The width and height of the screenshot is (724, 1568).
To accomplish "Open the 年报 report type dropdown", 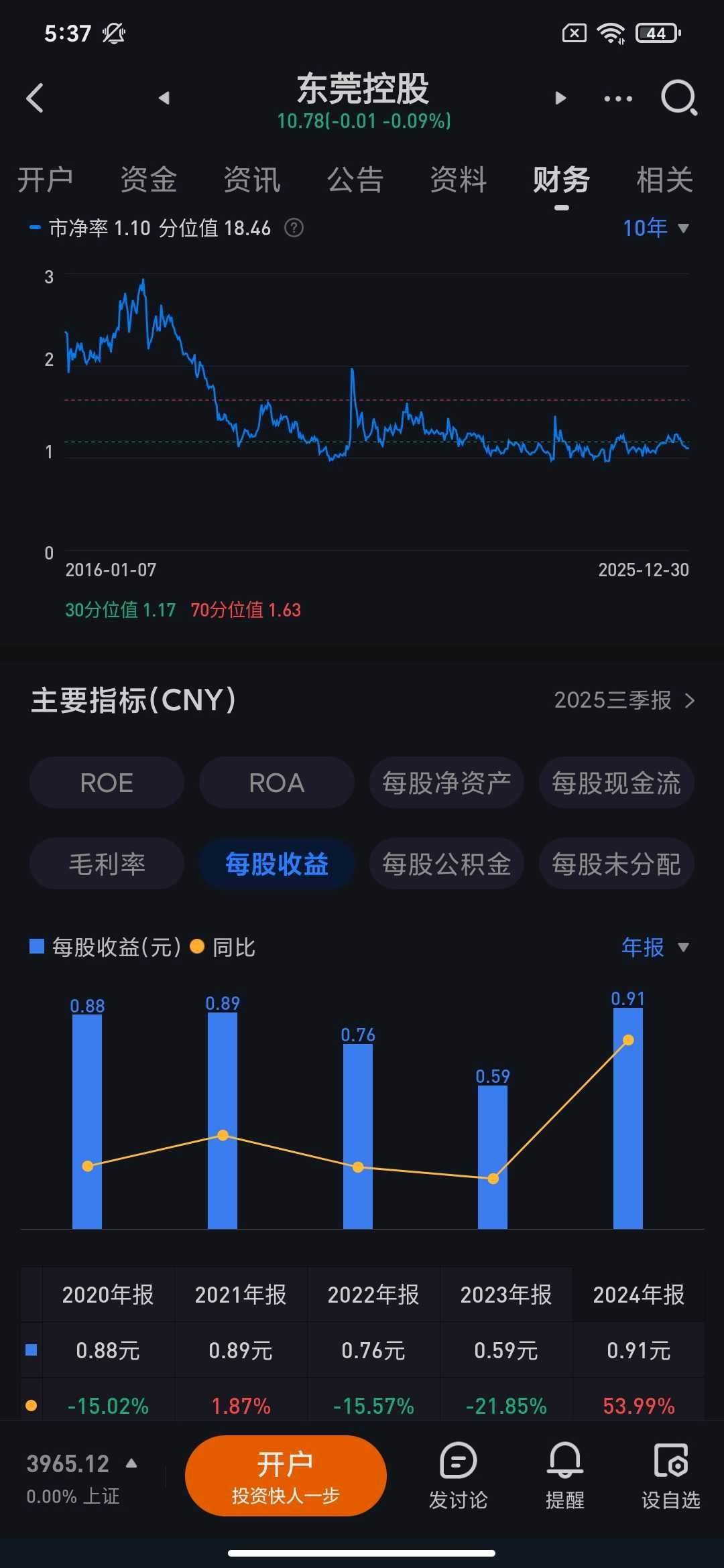I will 654,947.
